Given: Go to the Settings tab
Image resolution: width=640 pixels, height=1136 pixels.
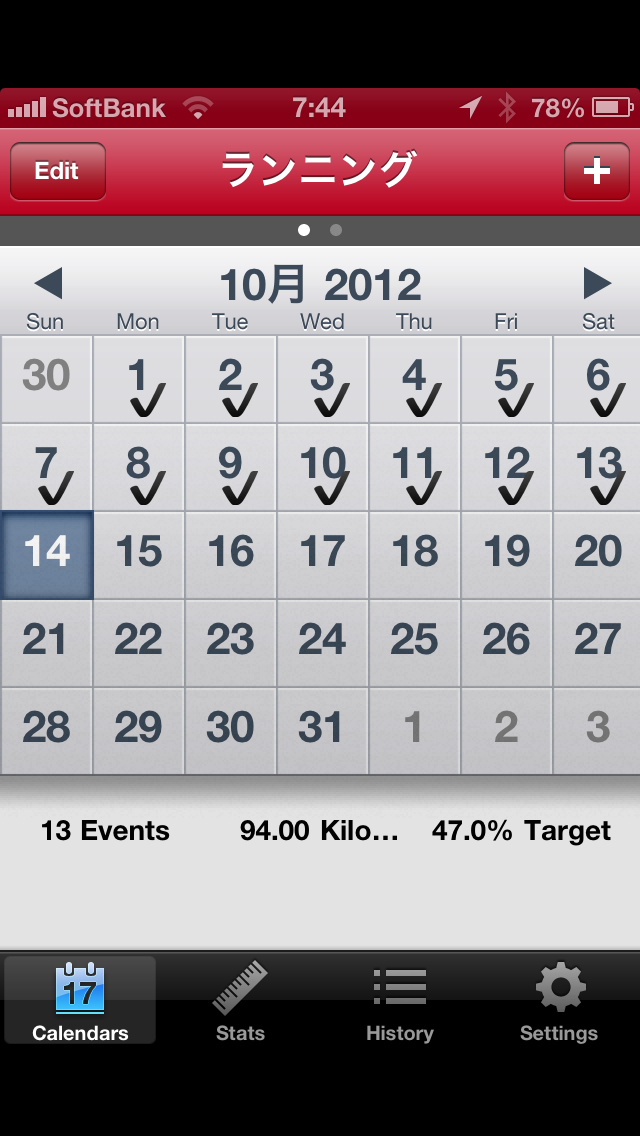Looking at the screenshot, I should click(559, 1002).
